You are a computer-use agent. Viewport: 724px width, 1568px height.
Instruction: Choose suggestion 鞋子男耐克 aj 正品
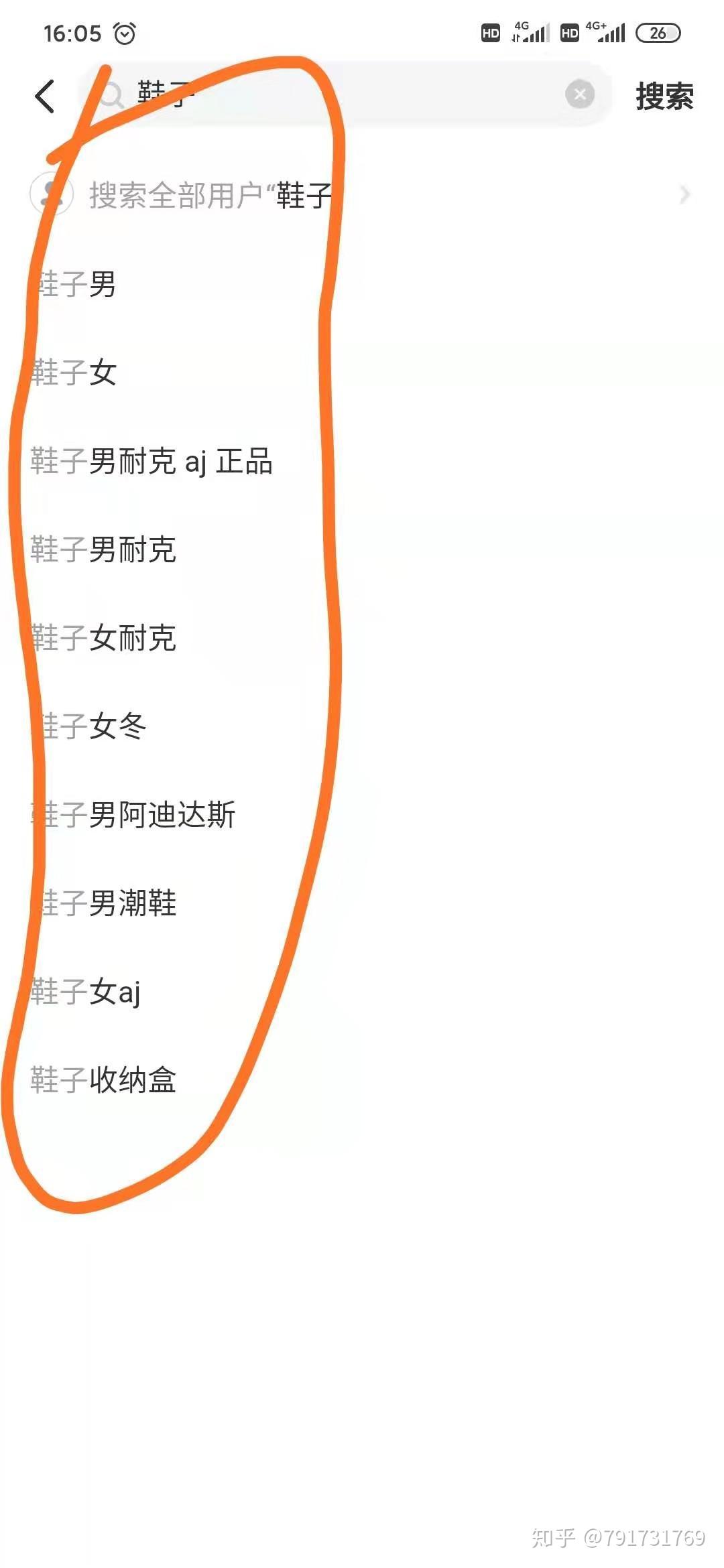(x=152, y=461)
